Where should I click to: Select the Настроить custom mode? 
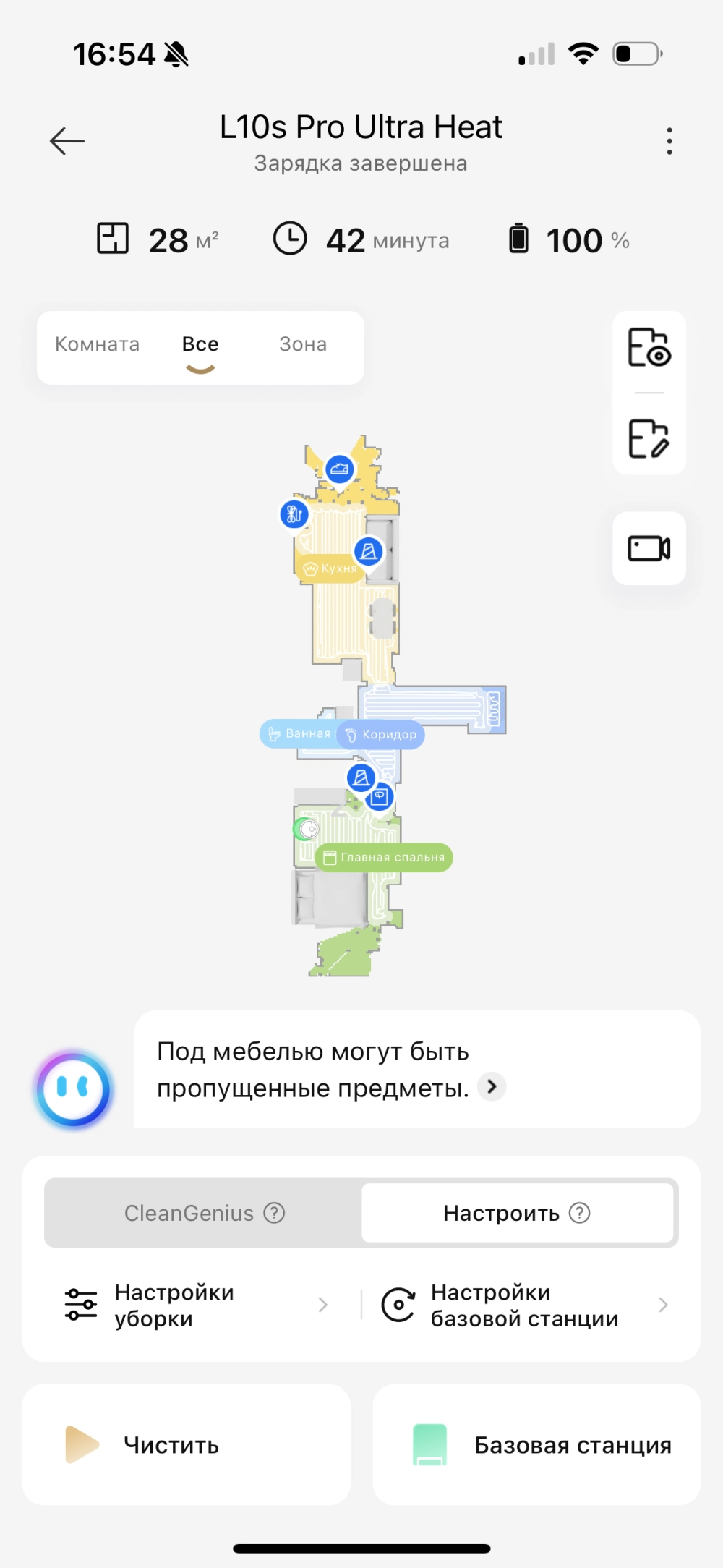516,1213
